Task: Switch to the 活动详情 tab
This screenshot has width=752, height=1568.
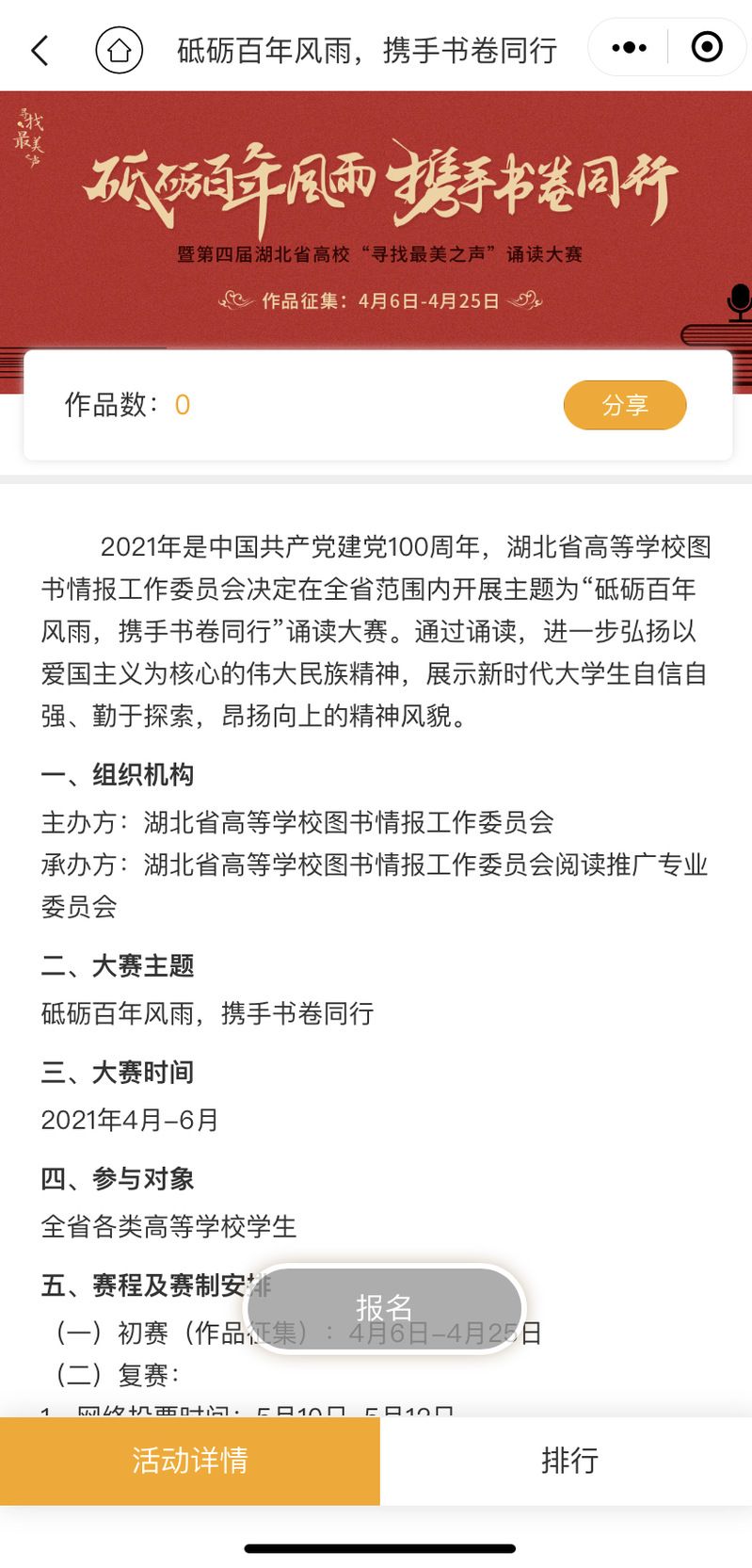Action: pos(189,1461)
